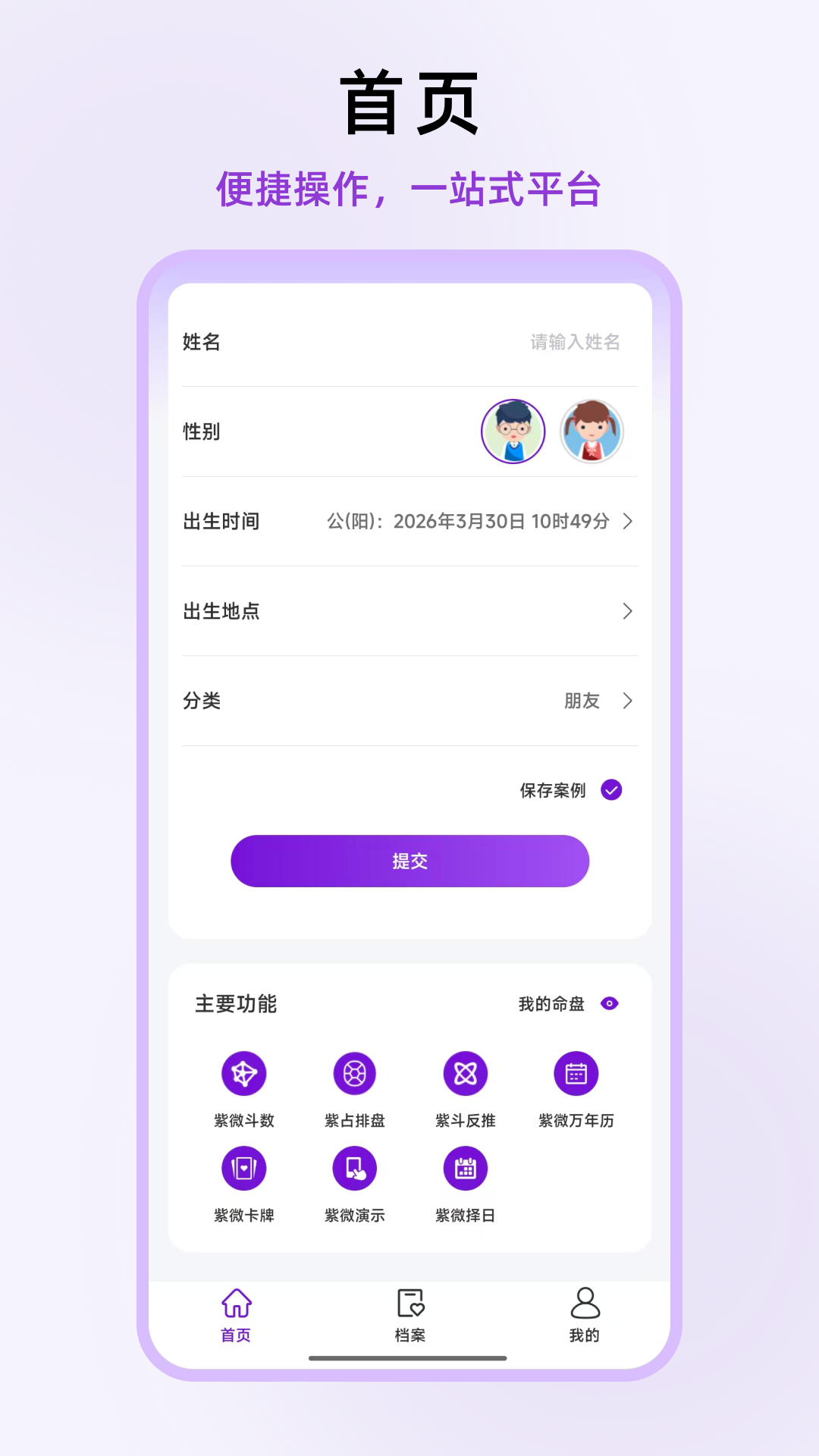Open the 紫微择日 date-picking icon
819x1456 pixels.
[465, 1168]
